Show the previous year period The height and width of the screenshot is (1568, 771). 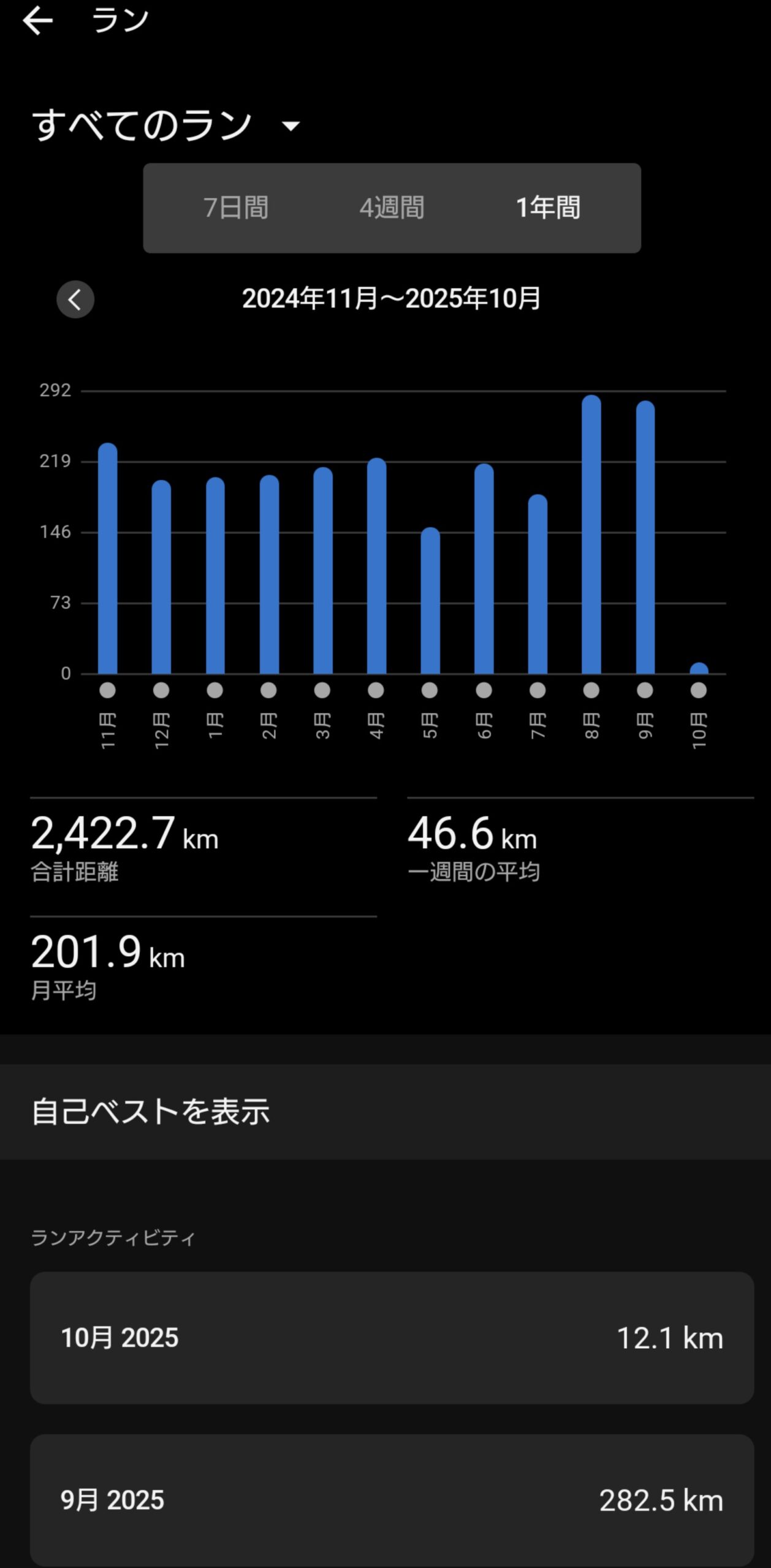click(75, 300)
